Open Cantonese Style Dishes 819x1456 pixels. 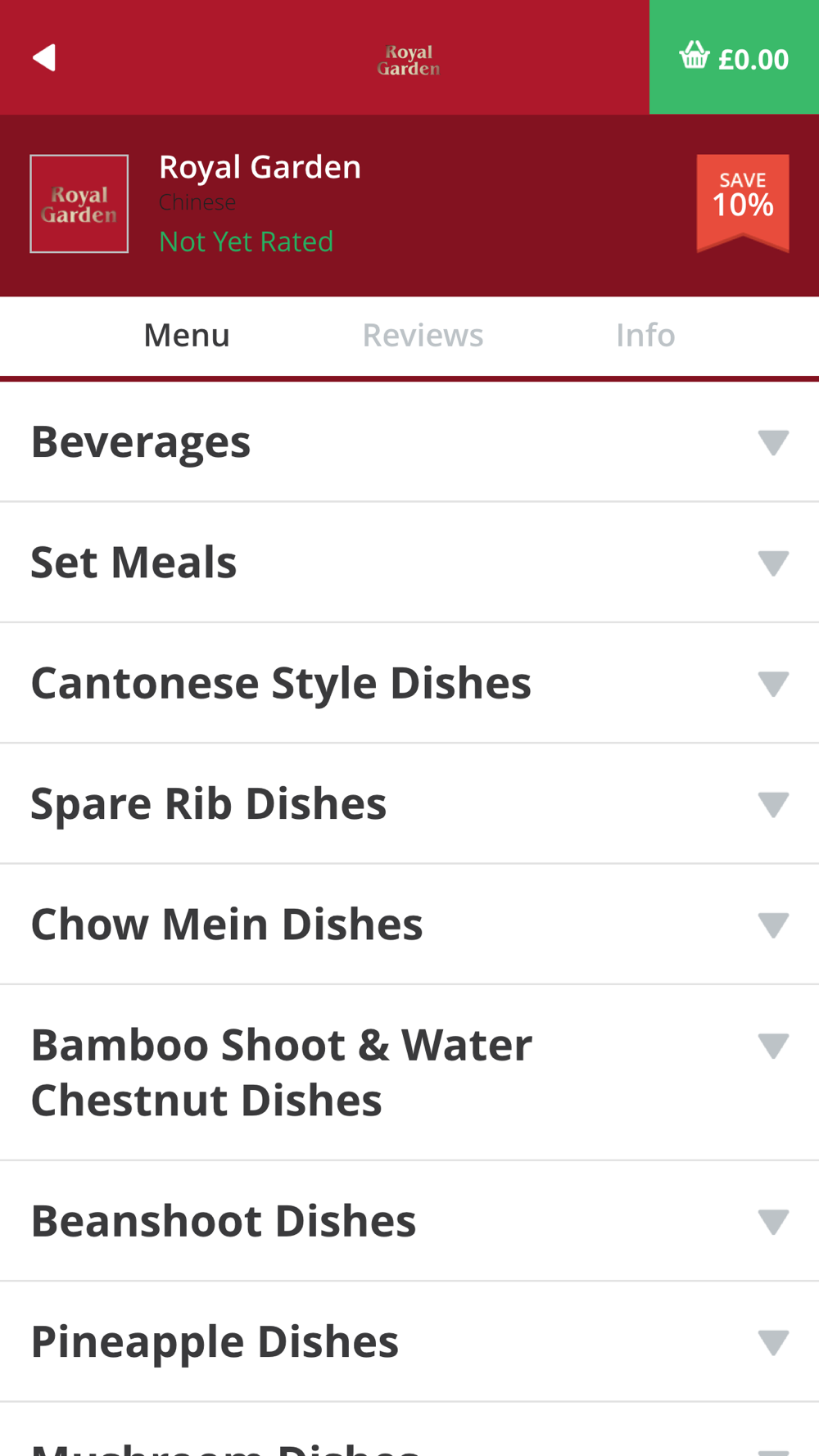409,683
